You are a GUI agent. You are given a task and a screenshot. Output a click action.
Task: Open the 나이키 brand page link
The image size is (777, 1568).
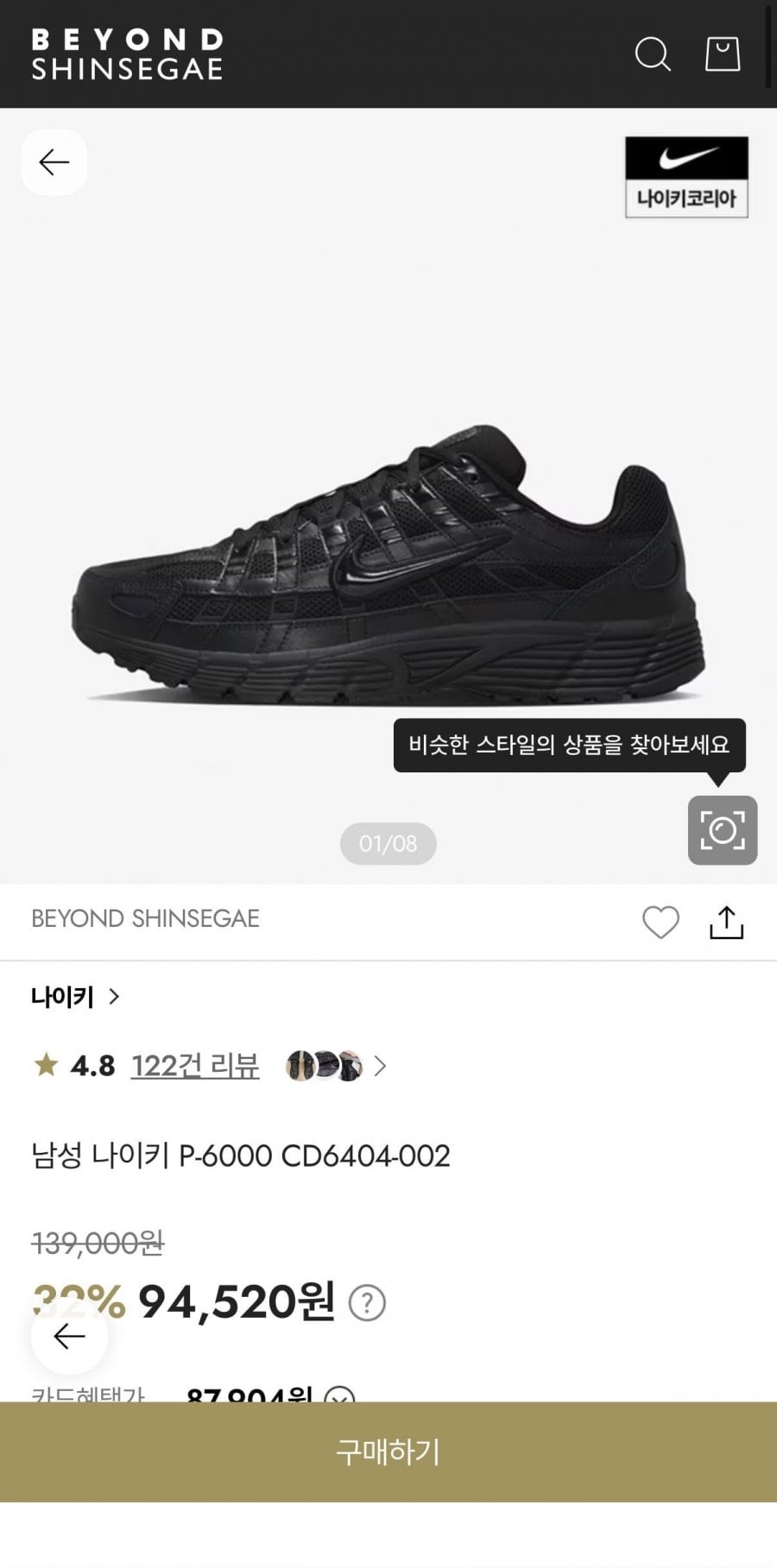click(x=75, y=998)
